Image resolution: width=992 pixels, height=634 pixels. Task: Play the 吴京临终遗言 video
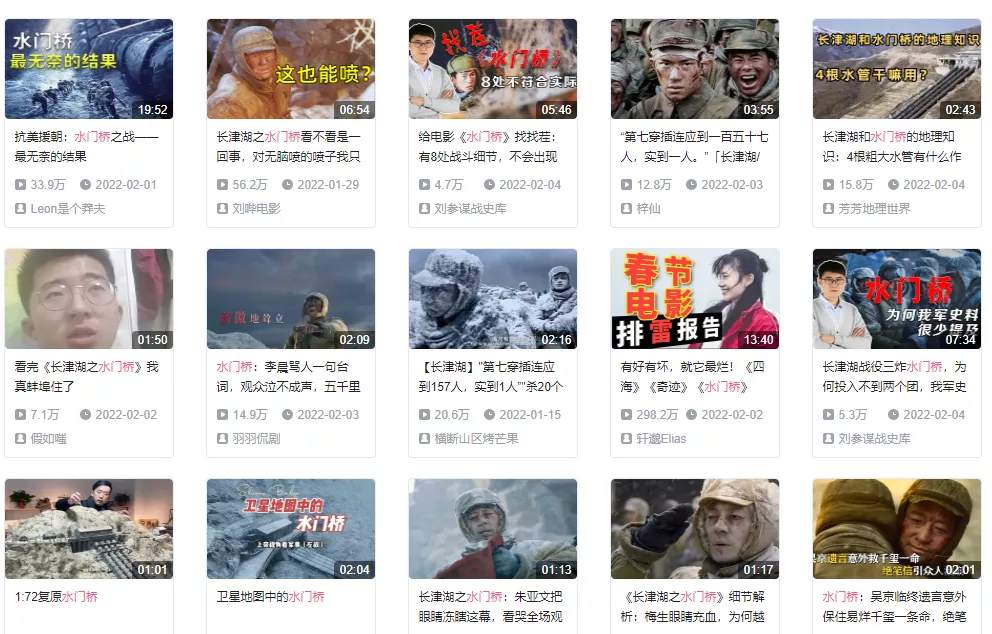[x=897, y=529]
